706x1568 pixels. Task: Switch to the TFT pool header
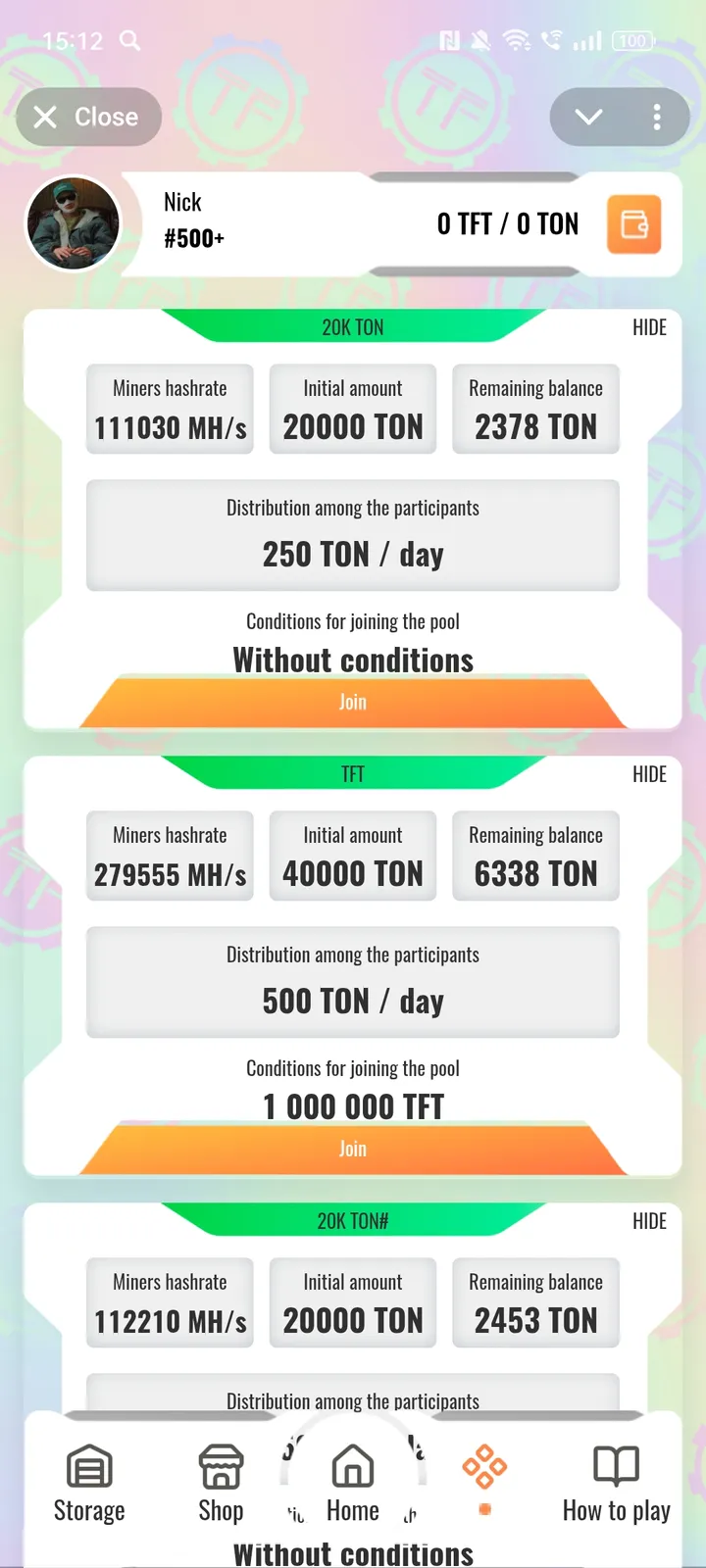[352, 773]
